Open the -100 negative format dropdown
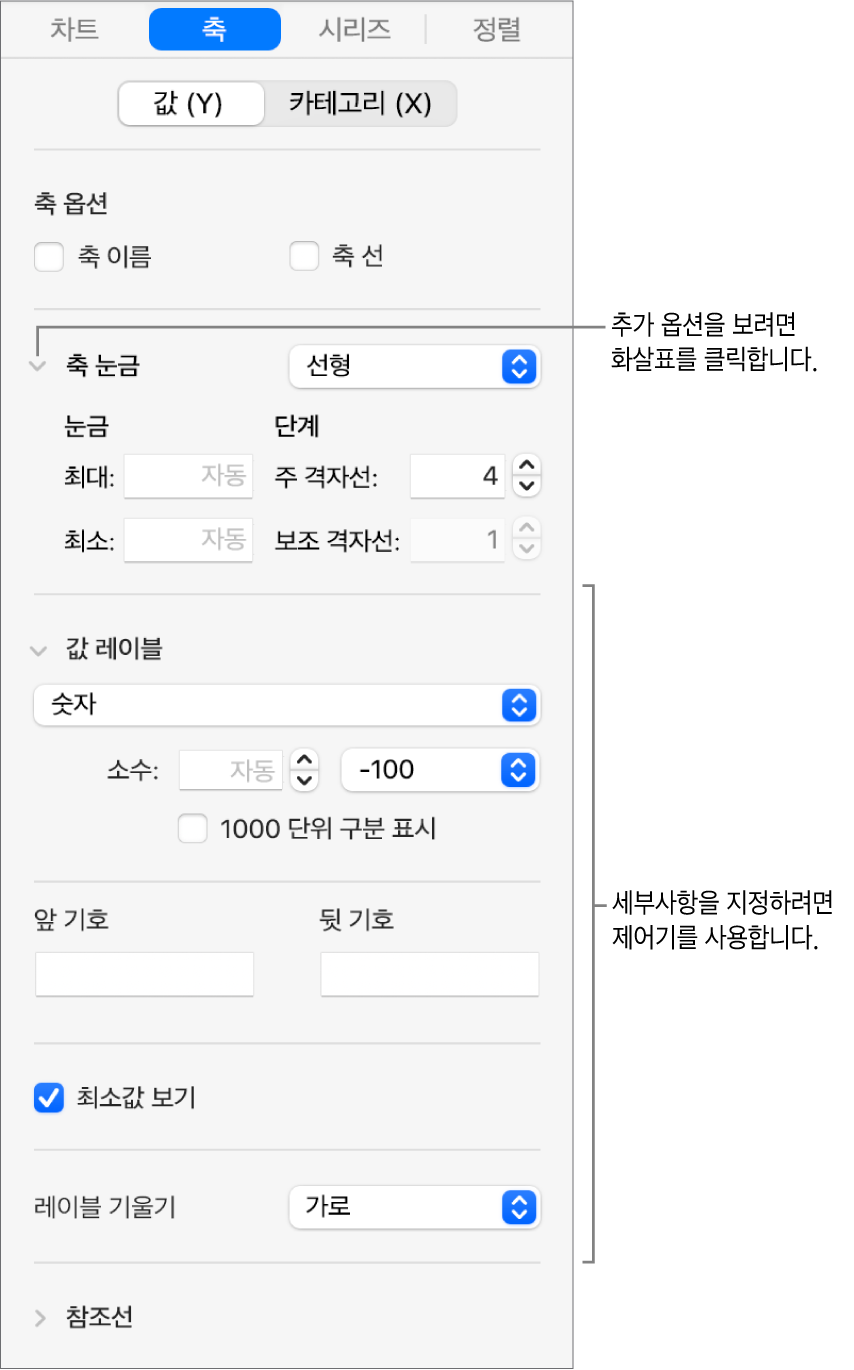The image size is (854, 1370). [439, 769]
